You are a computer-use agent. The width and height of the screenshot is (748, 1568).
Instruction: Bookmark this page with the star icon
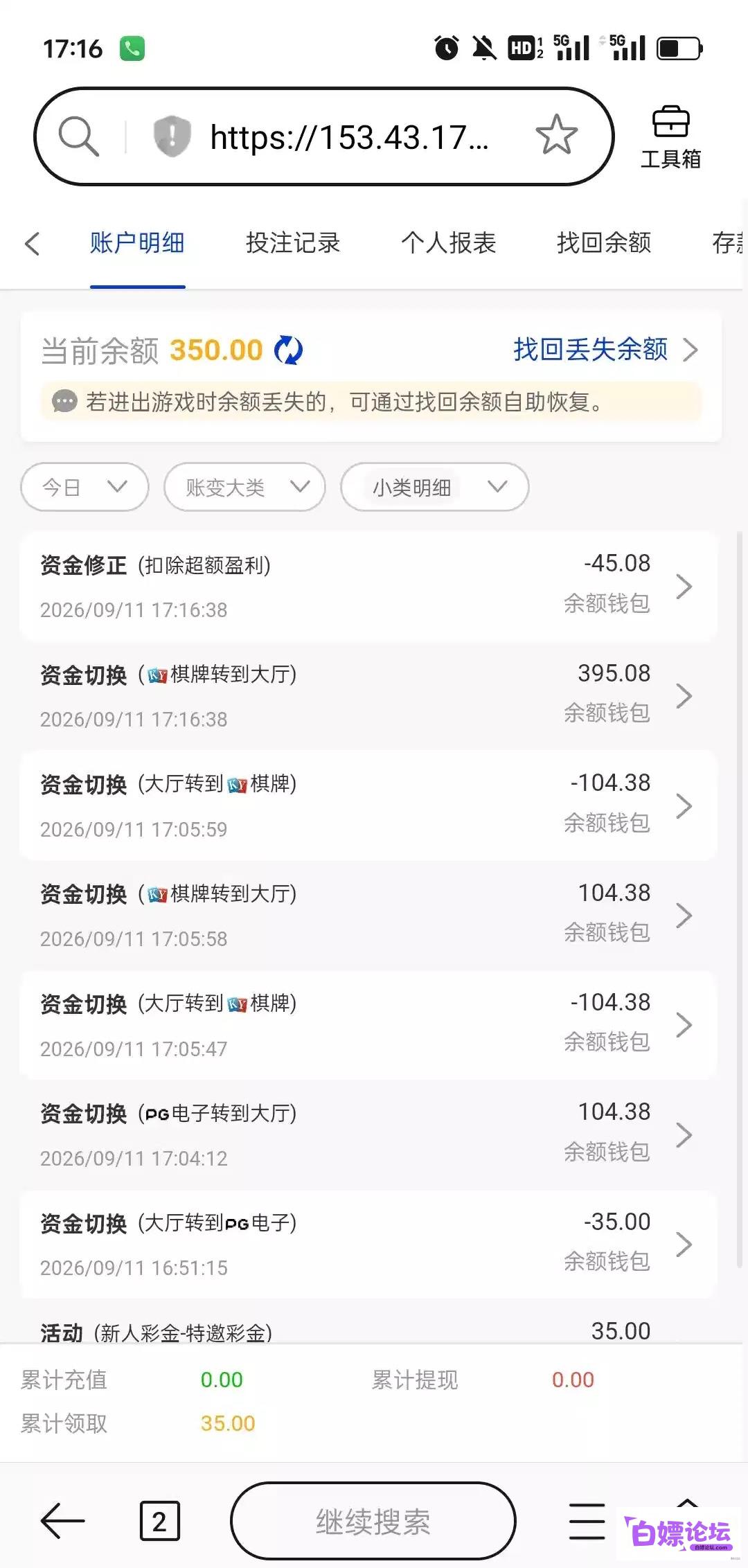point(556,135)
